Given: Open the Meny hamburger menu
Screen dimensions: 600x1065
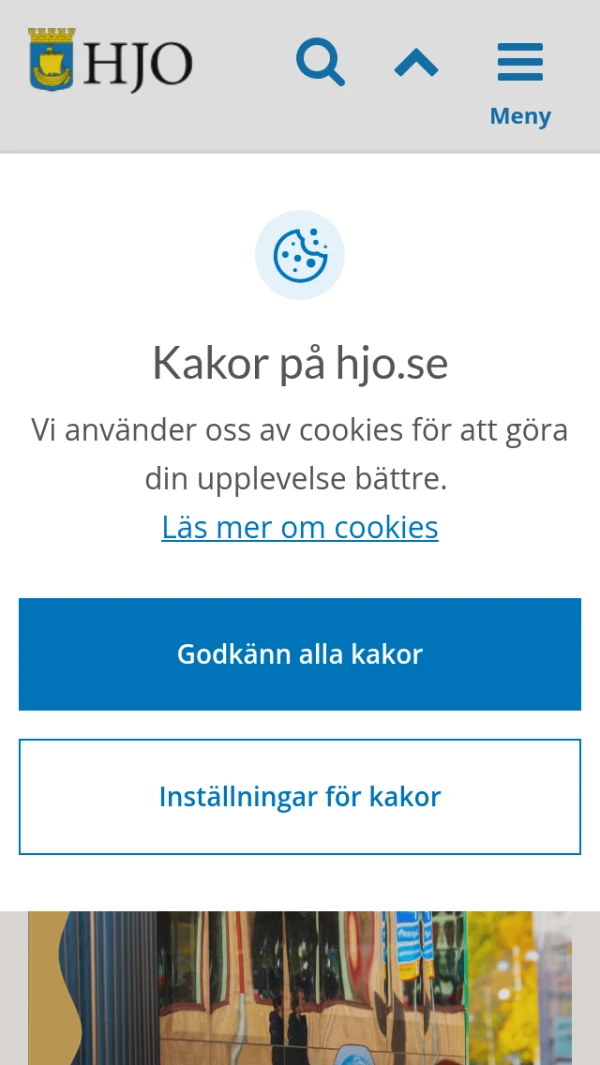Looking at the screenshot, I should [x=520, y=82].
